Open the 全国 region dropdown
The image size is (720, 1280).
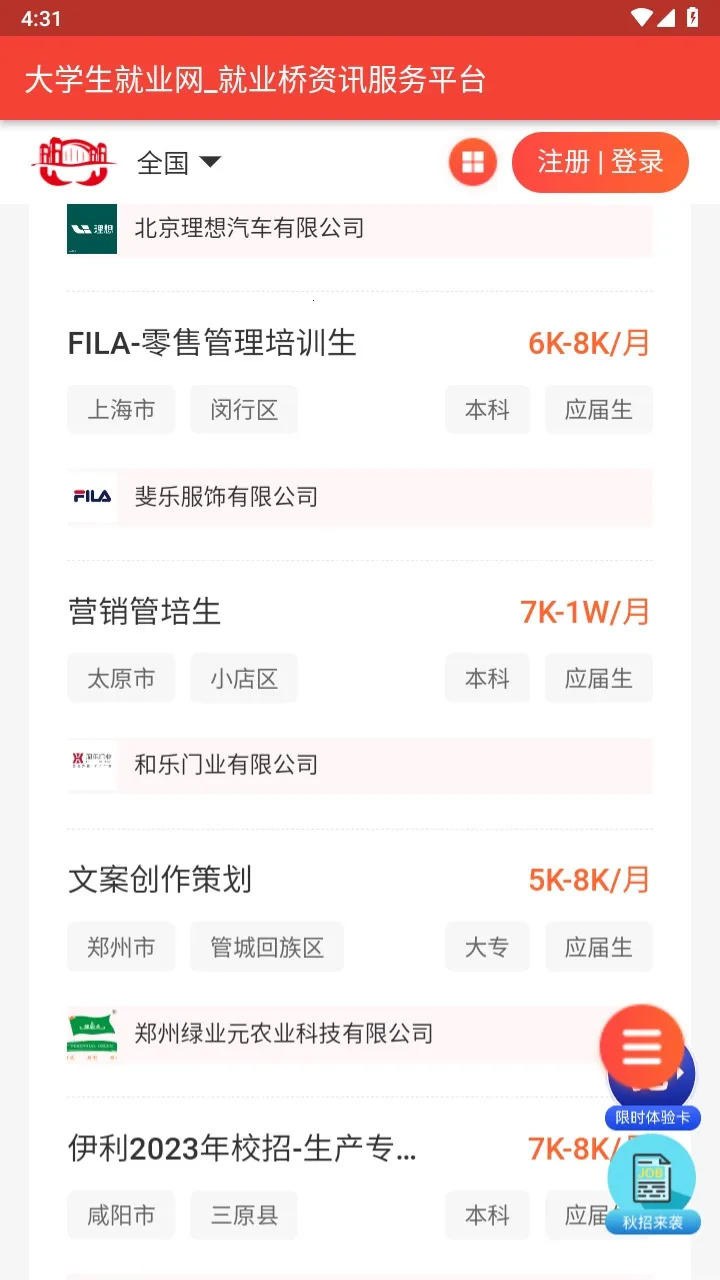179,162
